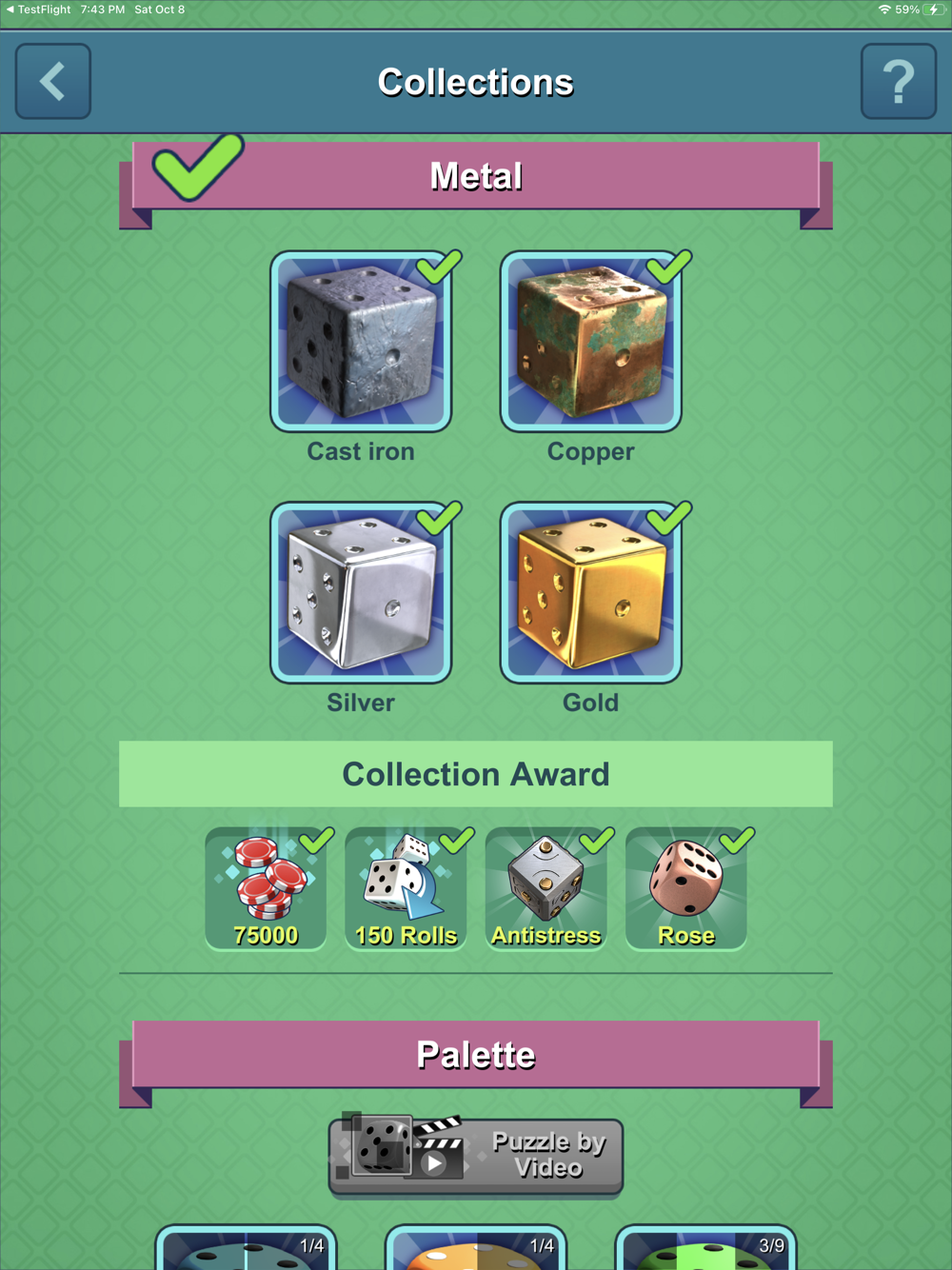The height and width of the screenshot is (1270, 952).
Task: Tap the Puzzle by Video button
Action: [x=476, y=1156]
